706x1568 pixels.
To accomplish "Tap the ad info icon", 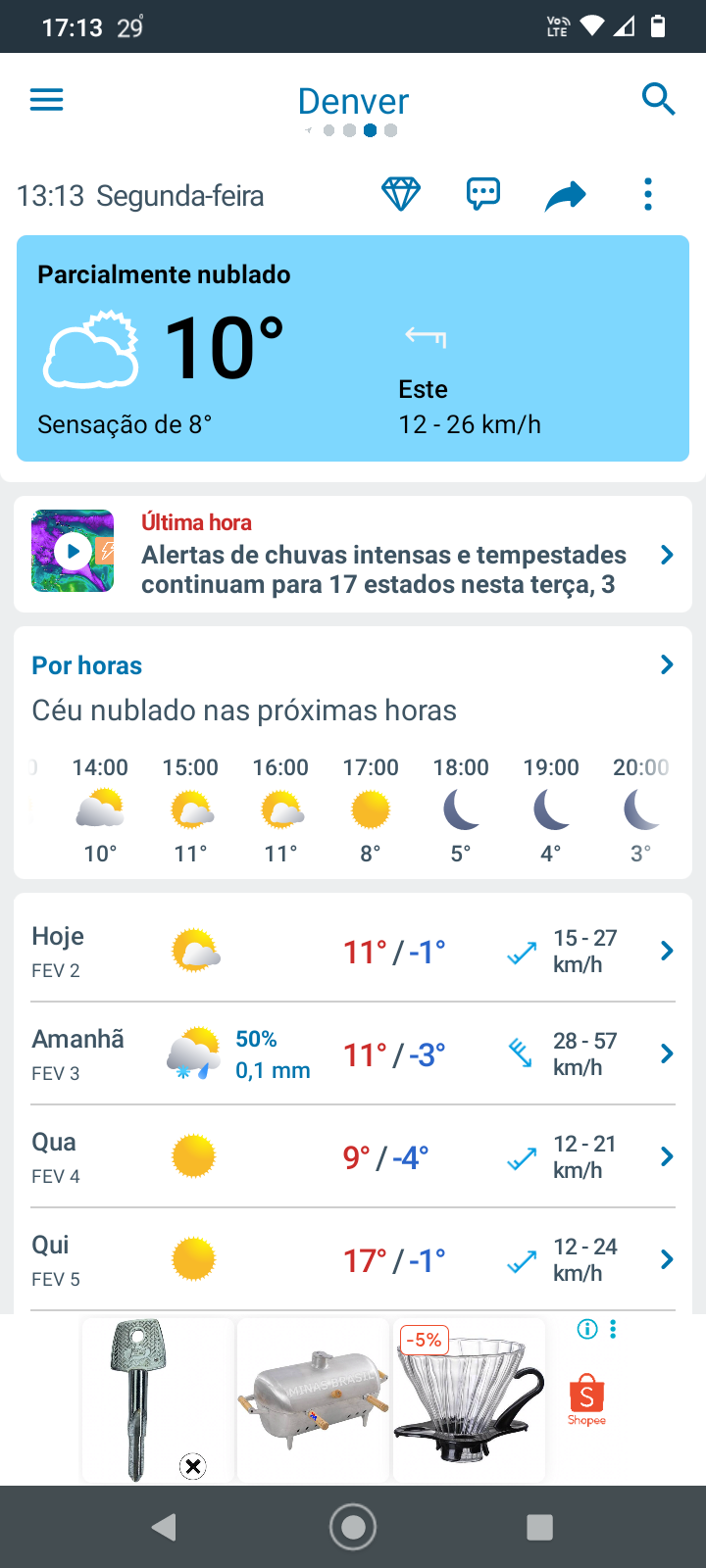I will pos(587,1329).
